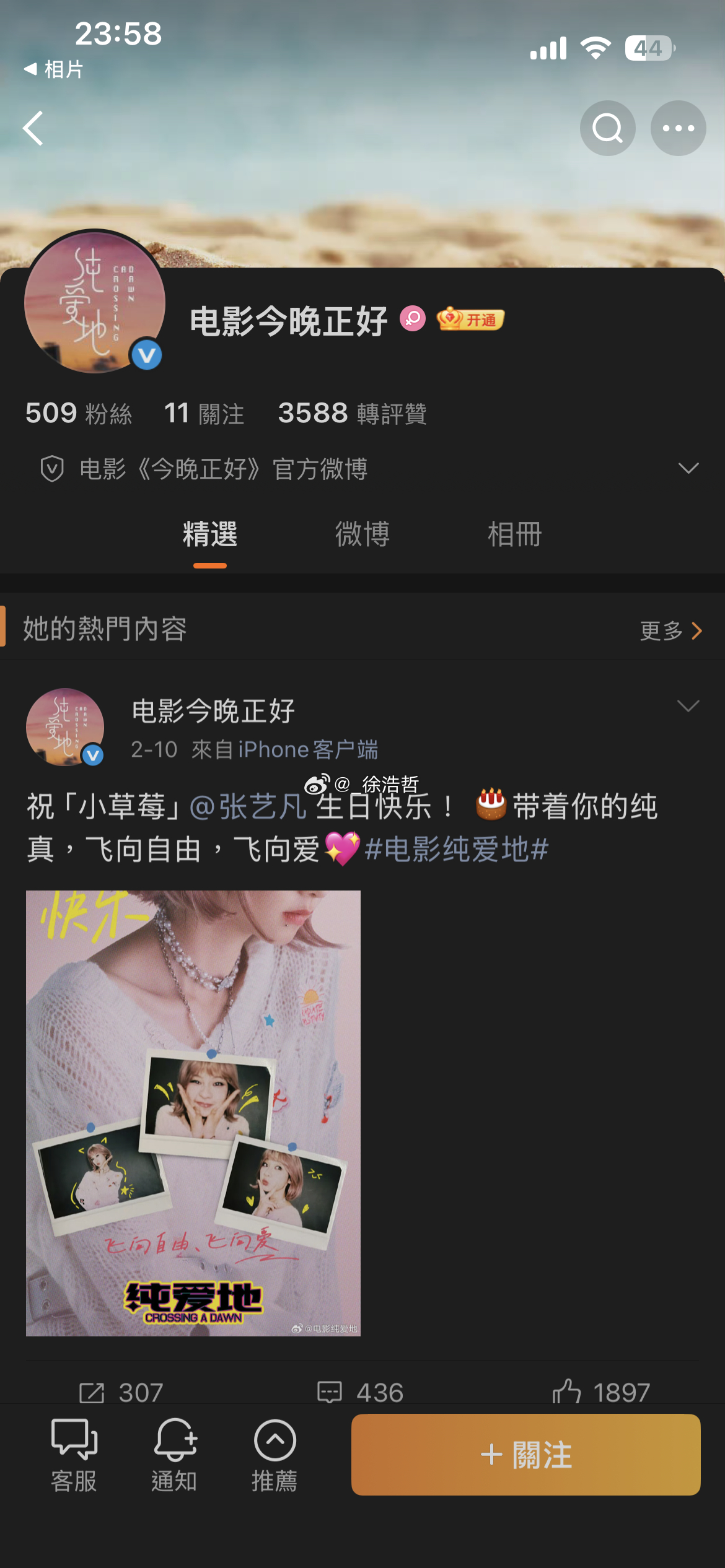
Task: Open the search icon
Action: point(606,128)
